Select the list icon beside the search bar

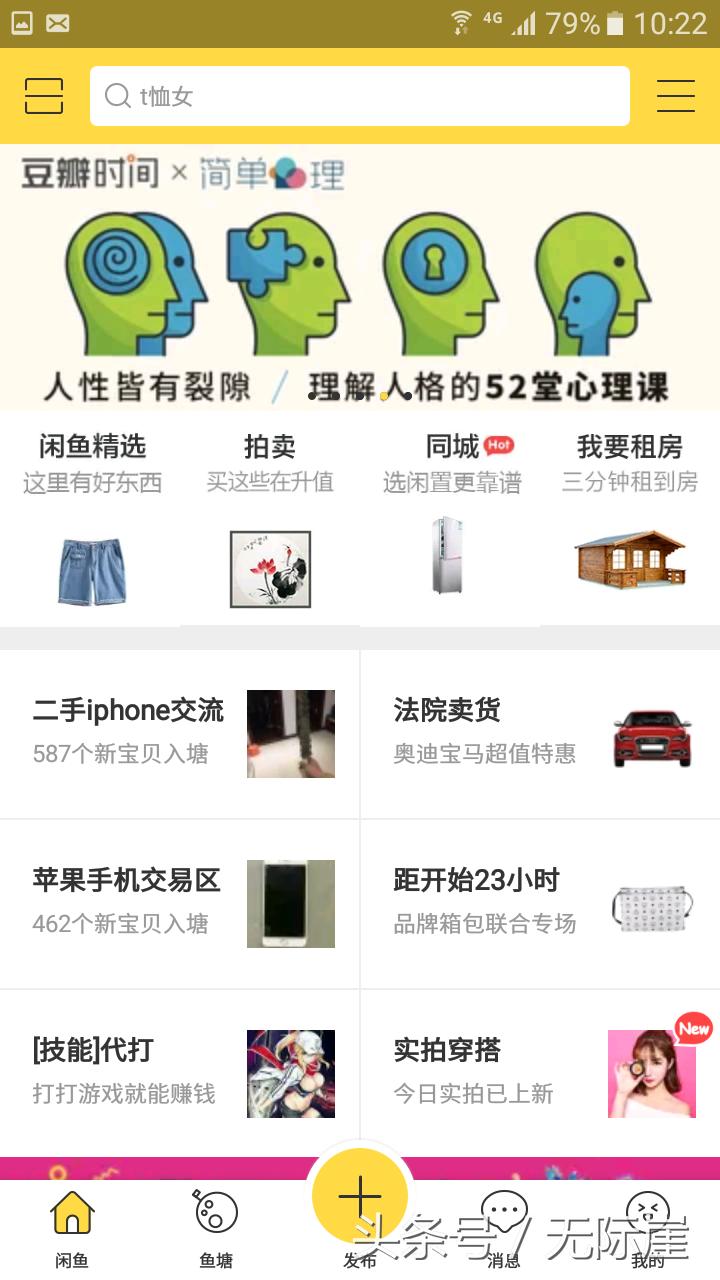tap(43, 95)
